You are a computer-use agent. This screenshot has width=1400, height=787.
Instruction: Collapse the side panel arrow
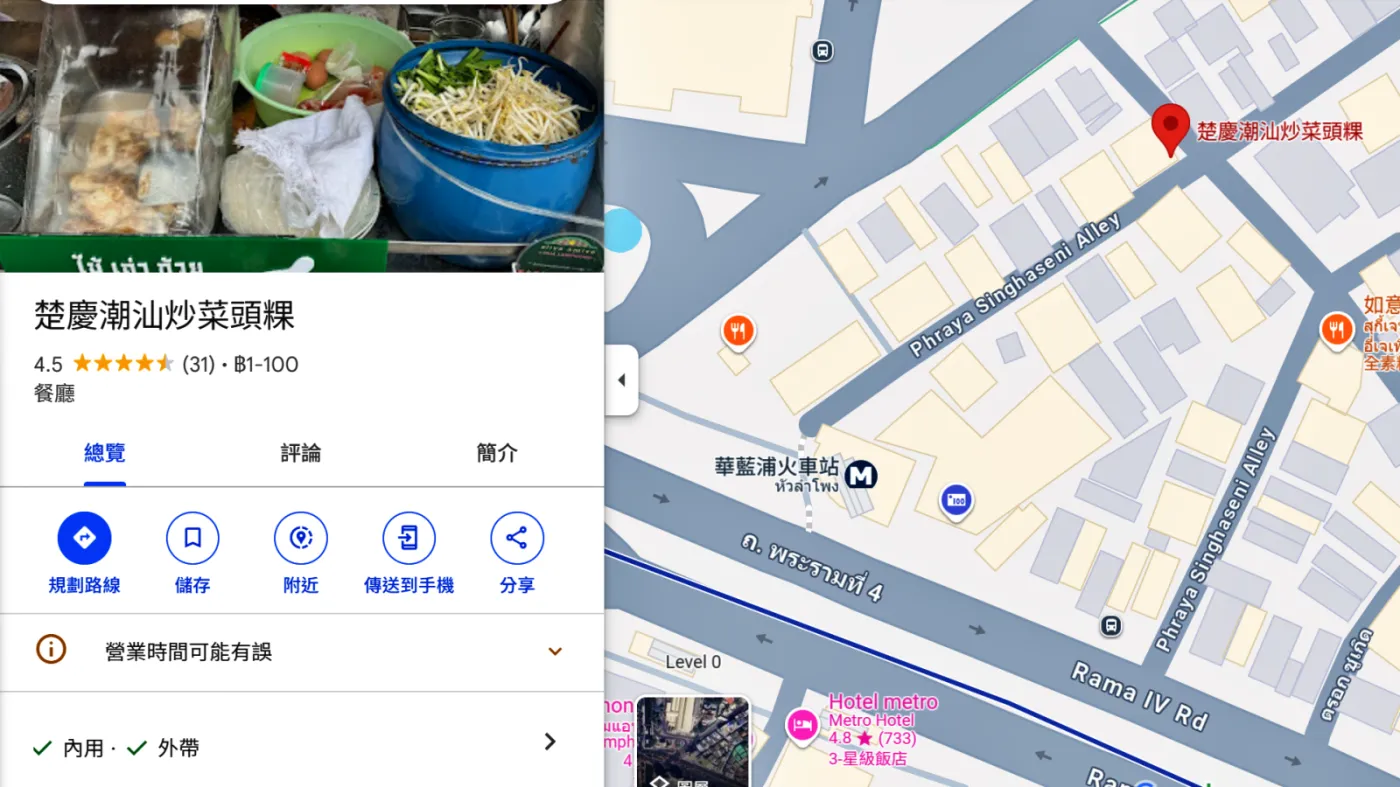click(621, 380)
